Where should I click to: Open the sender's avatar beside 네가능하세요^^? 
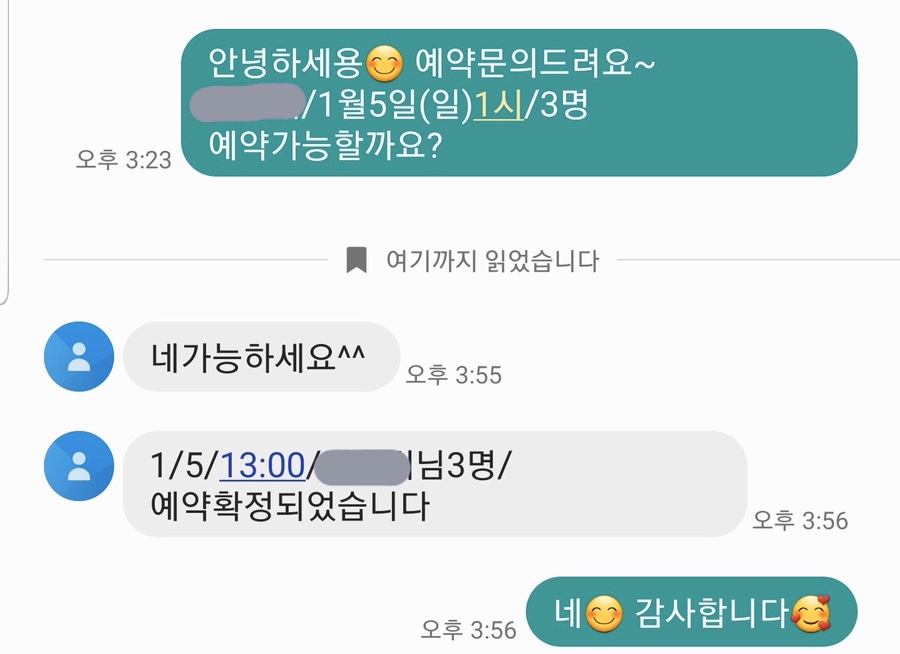[79, 357]
